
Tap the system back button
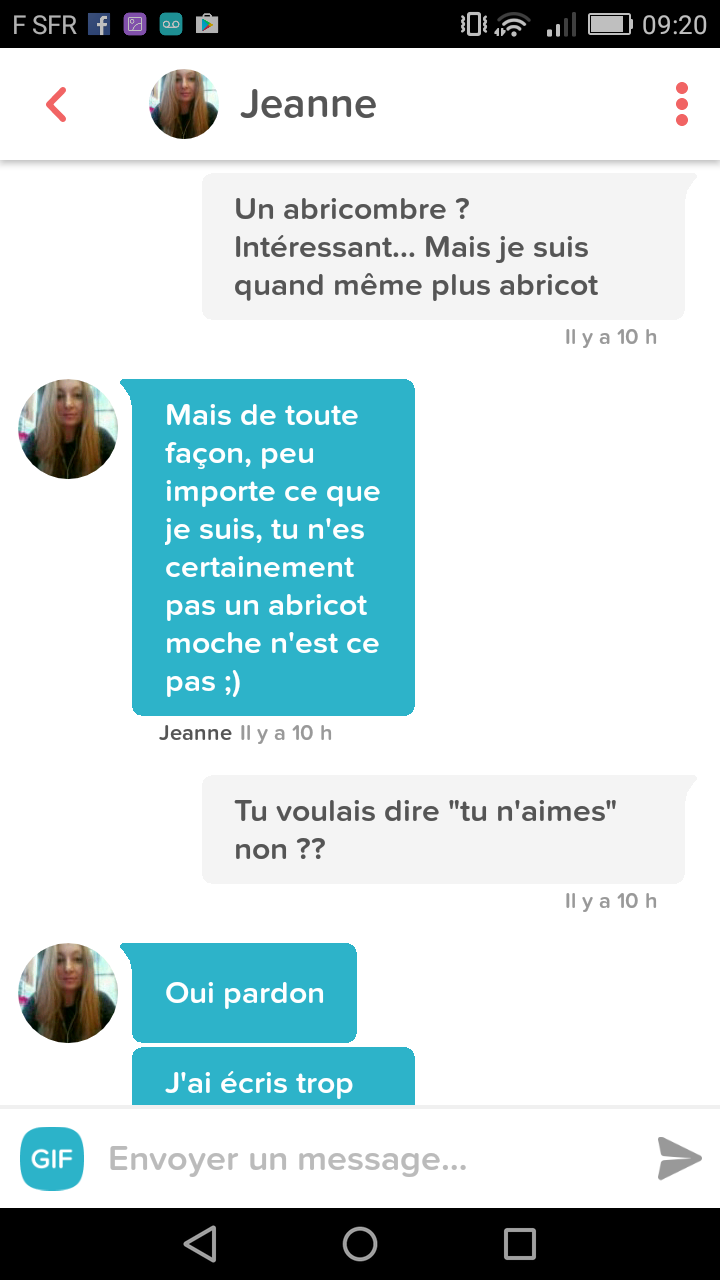200,1244
